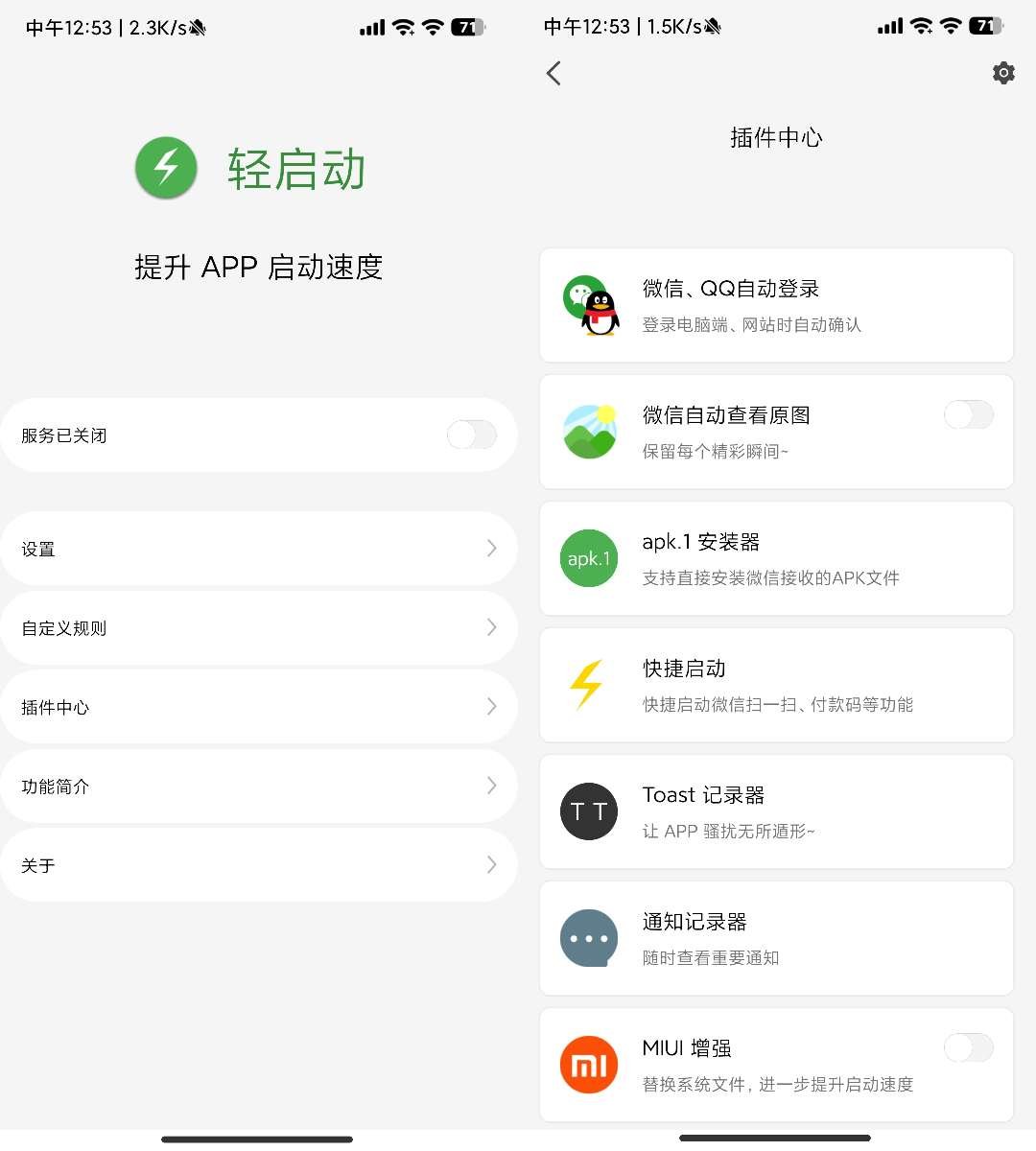Open the 设置 row
The height and width of the screenshot is (1151, 1036).
(x=259, y=549)
